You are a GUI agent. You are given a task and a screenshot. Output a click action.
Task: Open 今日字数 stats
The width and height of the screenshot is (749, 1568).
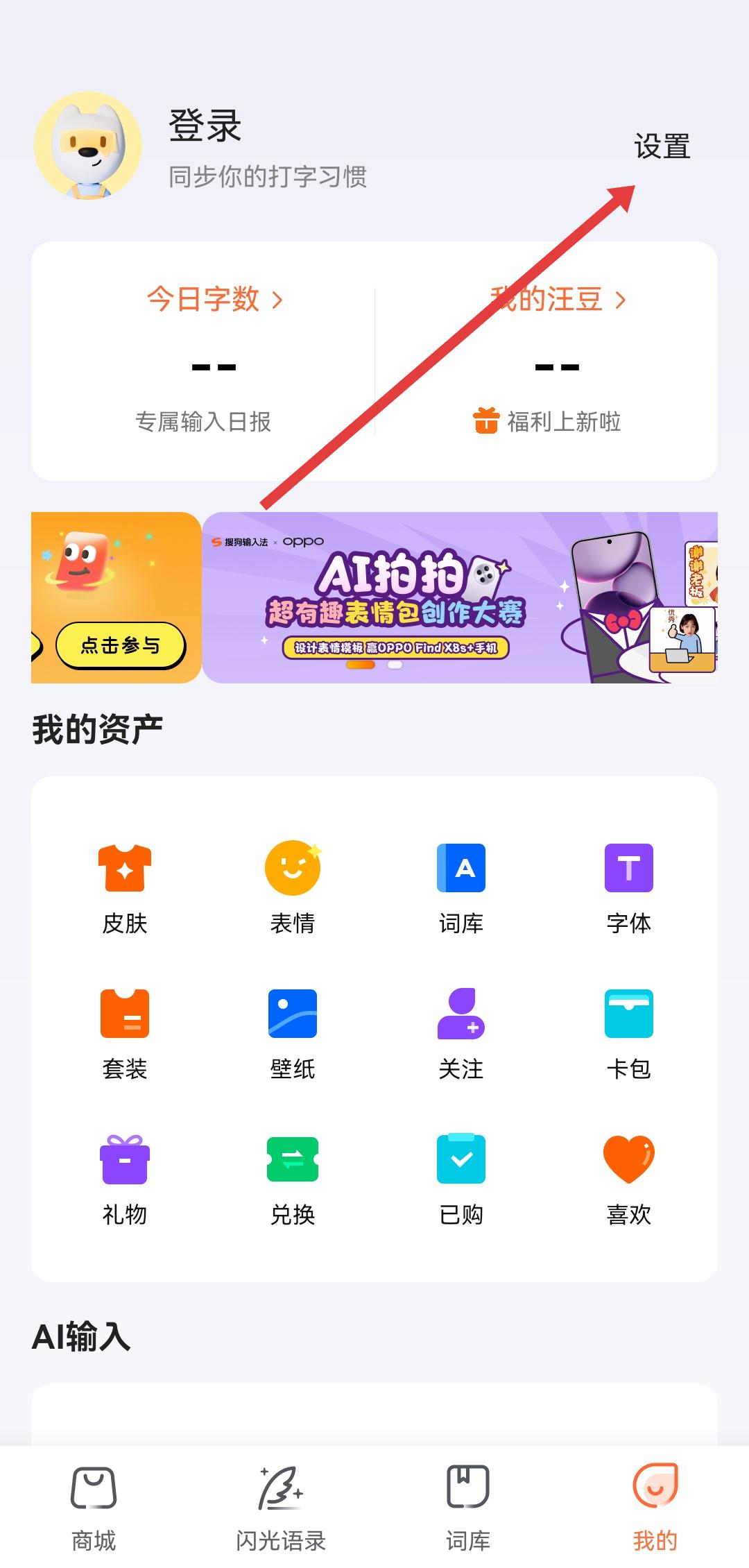click(214, 300)
